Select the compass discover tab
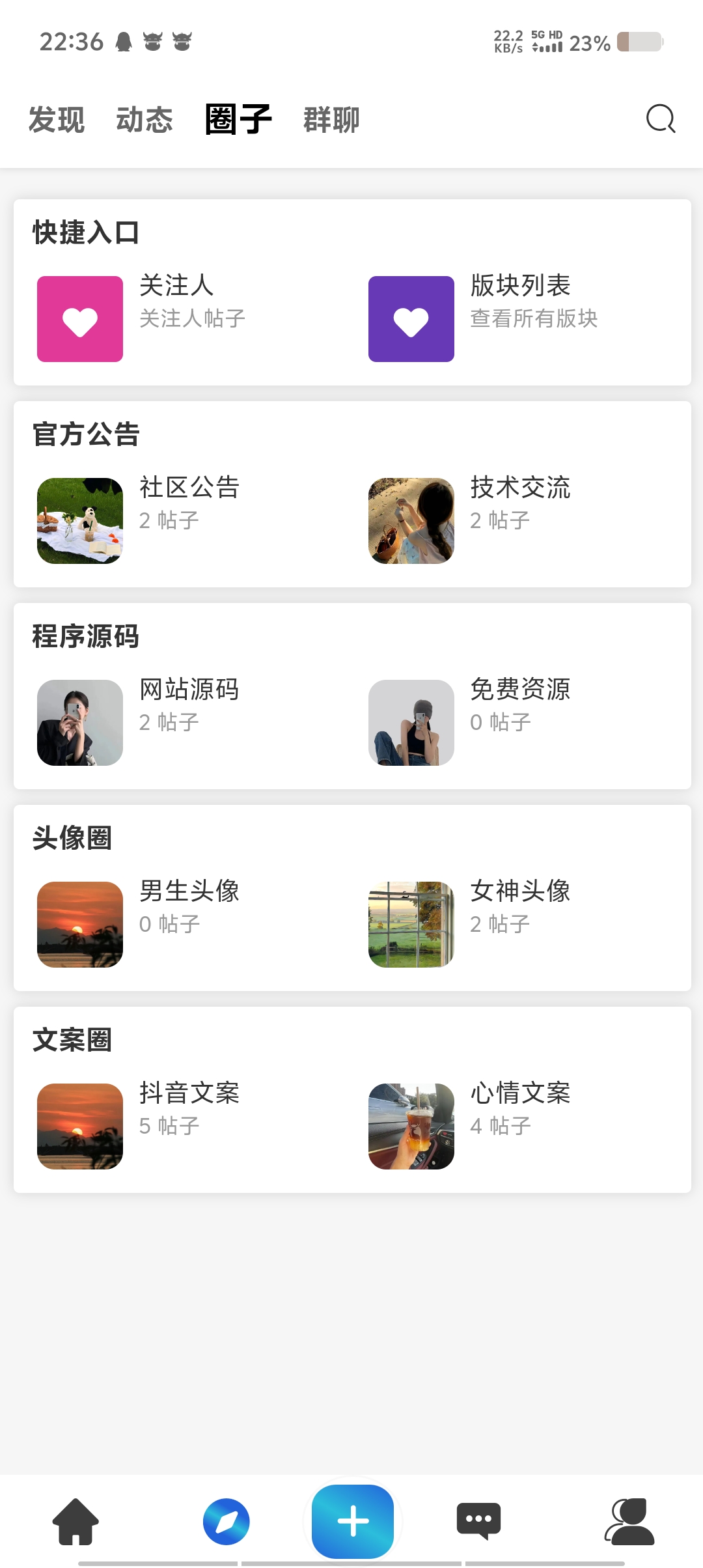The image size is (703, 1568). (x=226, y=1521)
